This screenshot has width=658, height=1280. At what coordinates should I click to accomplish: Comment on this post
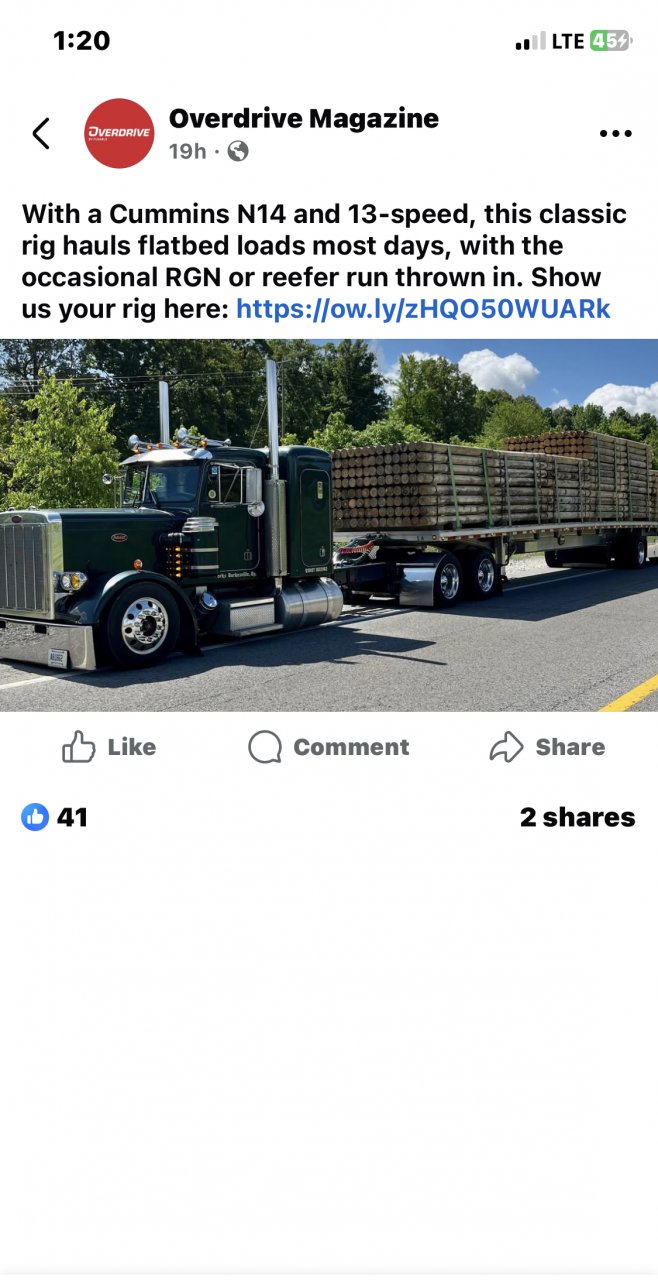coord(329,747)
